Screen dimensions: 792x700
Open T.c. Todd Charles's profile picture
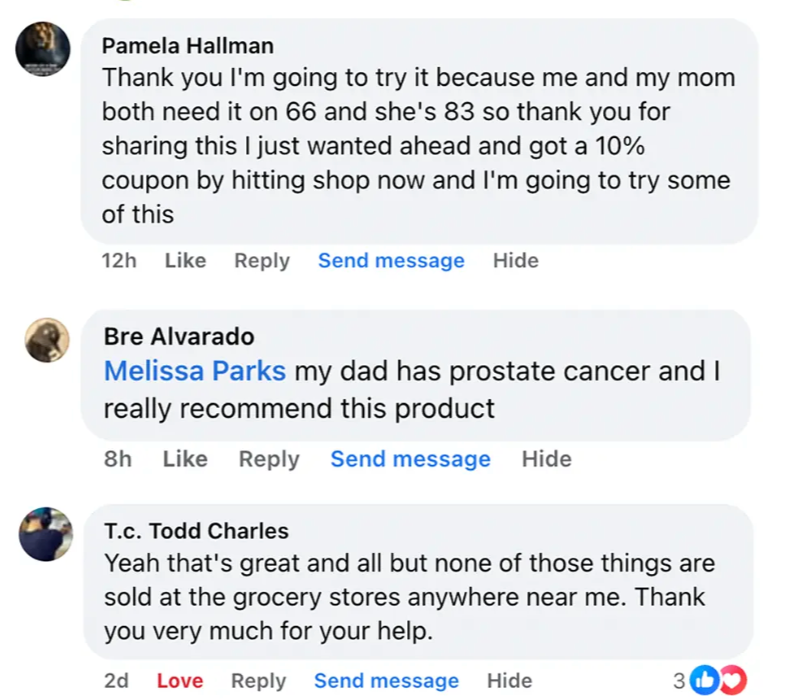(x=46, y=534)
